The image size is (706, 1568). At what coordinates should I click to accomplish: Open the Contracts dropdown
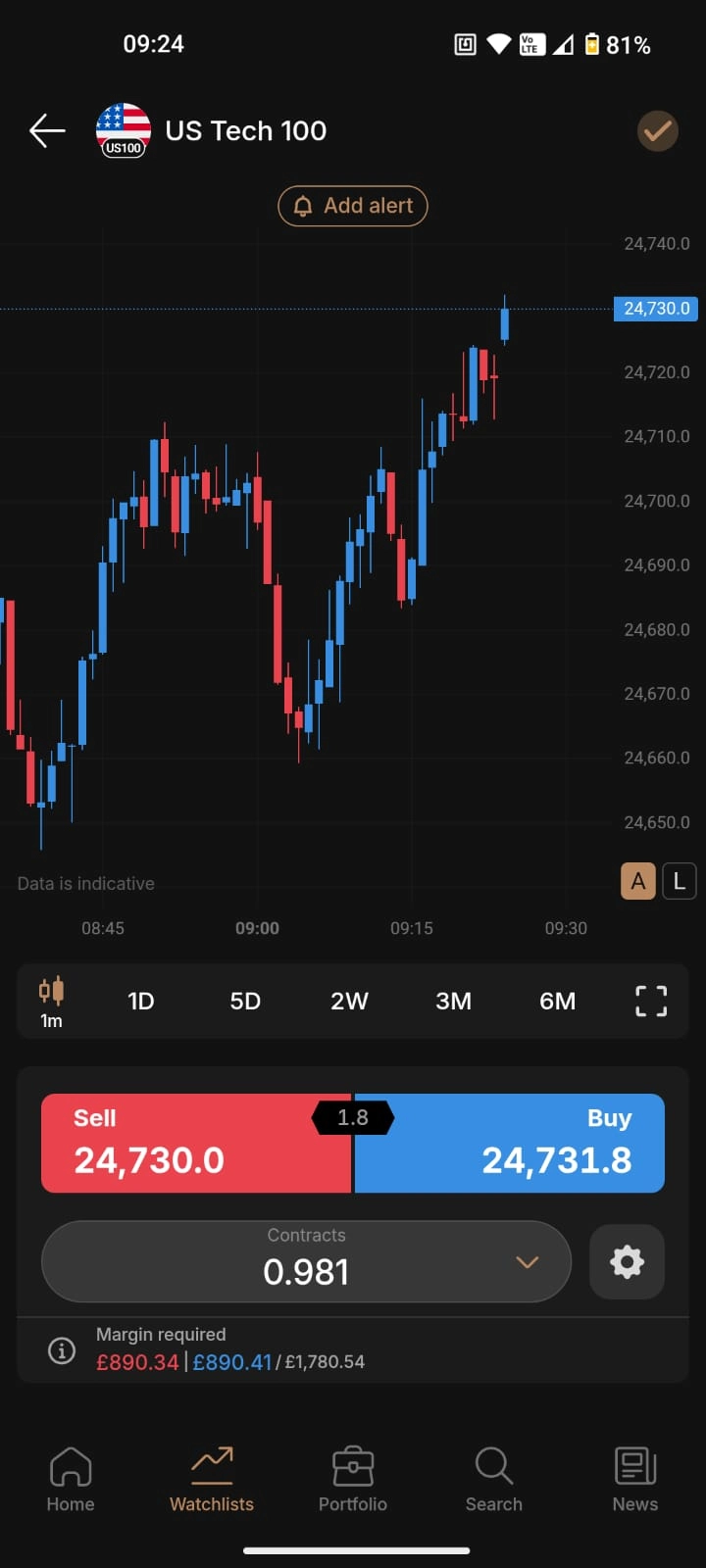pos(528,1262)
